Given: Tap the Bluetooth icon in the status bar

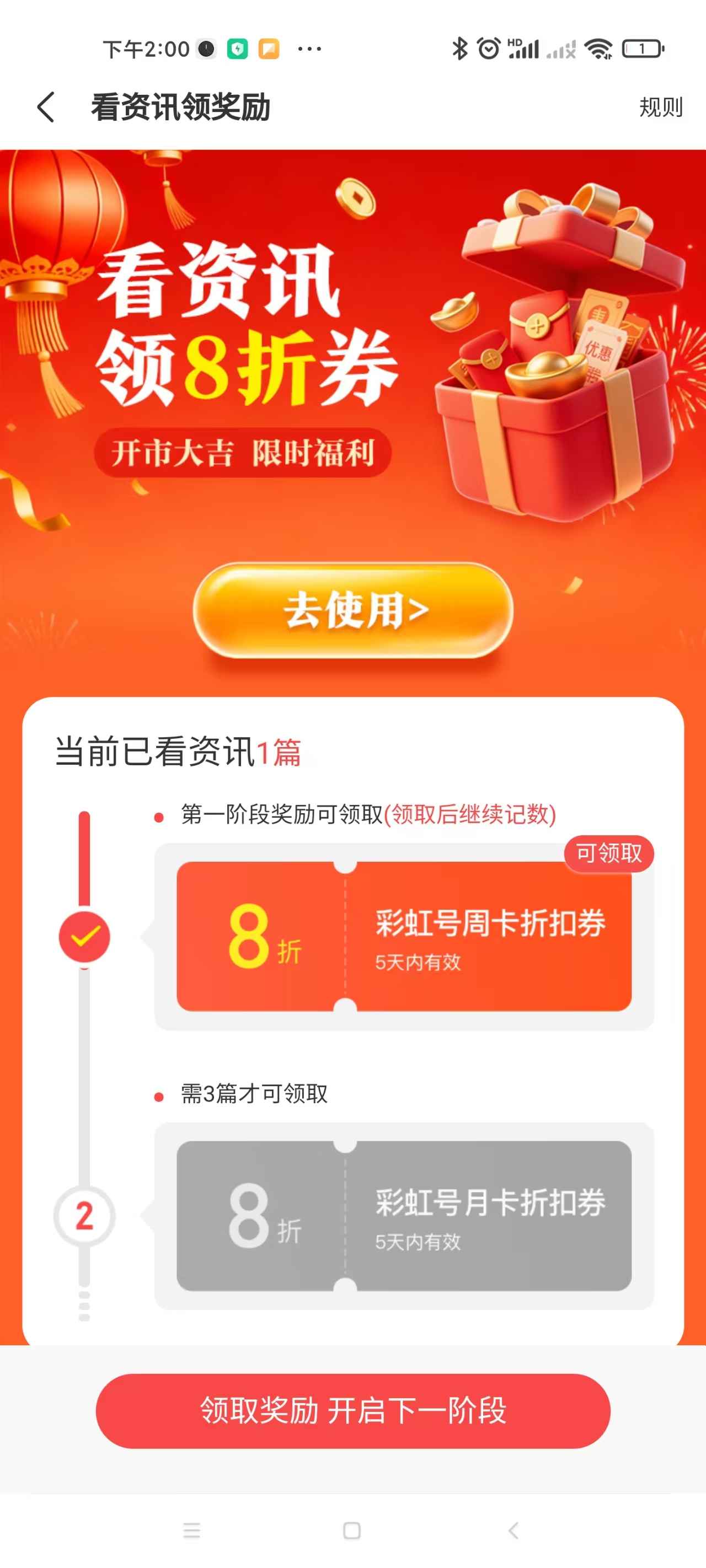Looking at the screenshot, I should (459, 49).
